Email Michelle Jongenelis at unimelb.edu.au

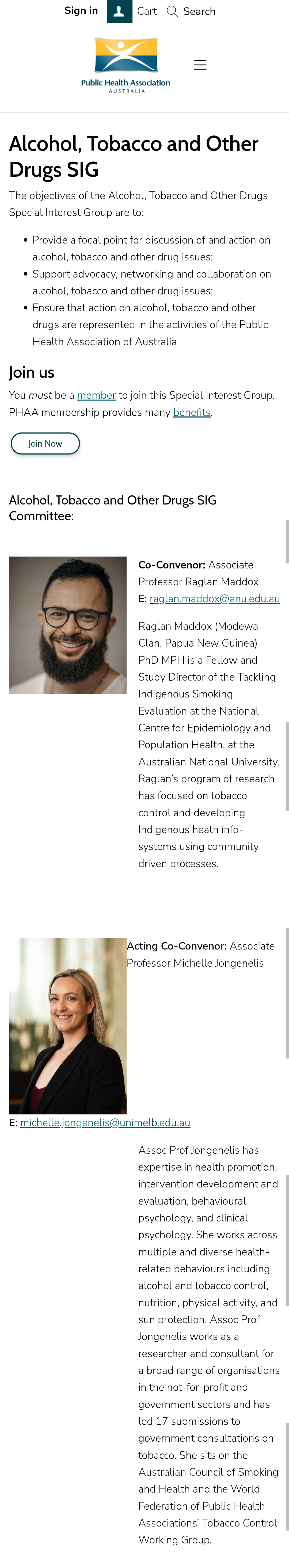tap(105, 1122)
